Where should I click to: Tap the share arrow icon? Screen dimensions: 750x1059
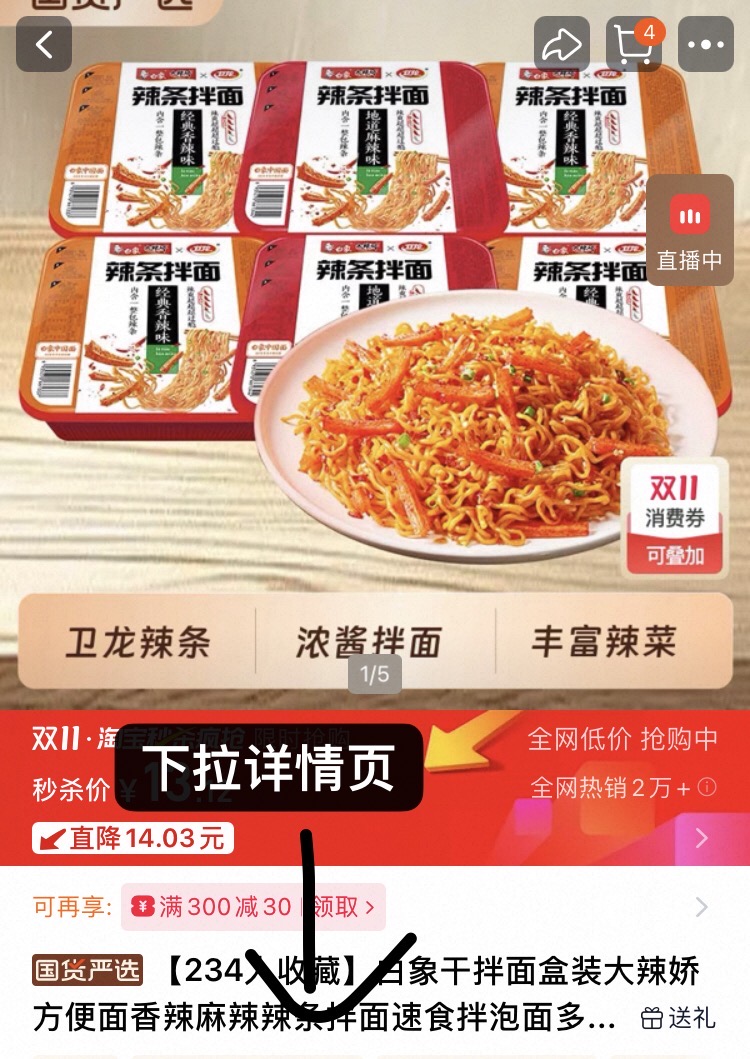[562, 44]
